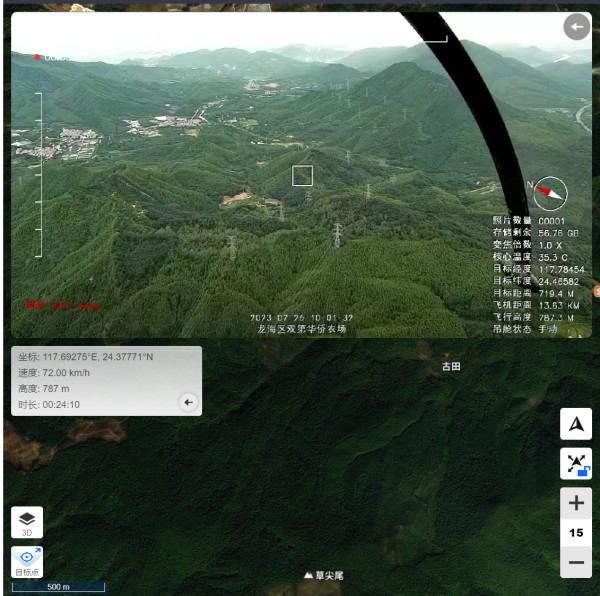This screenshot has width=600, height=596.
Task: Toggle the 目标点 target point visibility
Action: [27, 562]
